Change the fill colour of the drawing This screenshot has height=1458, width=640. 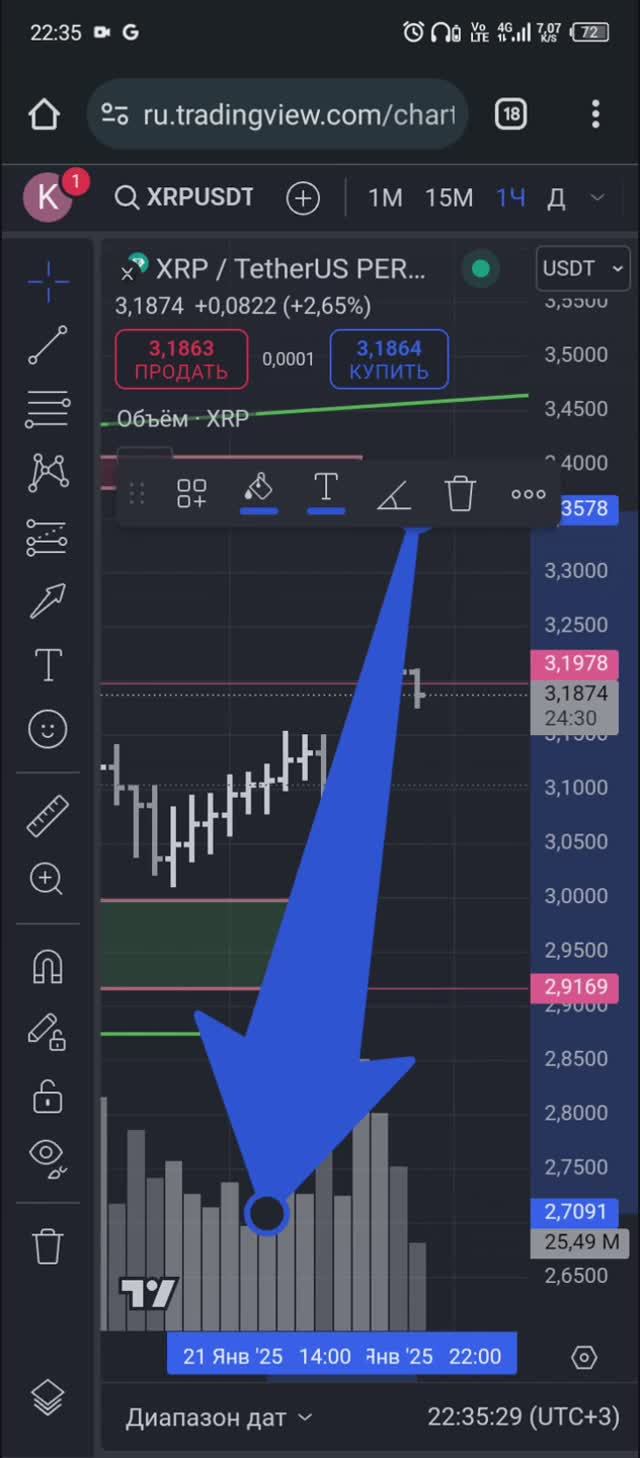259,491
